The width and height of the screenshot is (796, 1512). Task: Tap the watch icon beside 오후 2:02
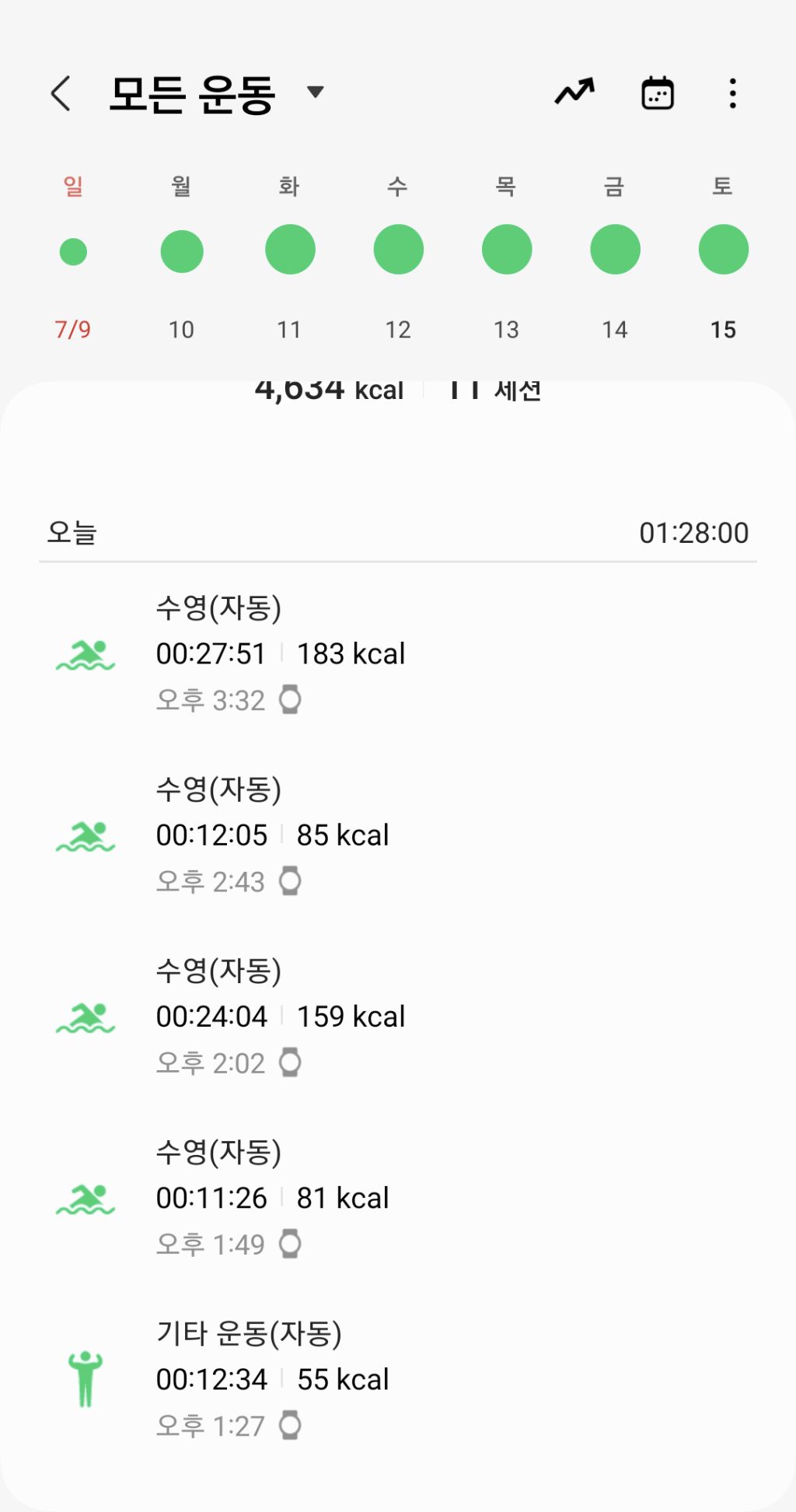coord(291,1062)
